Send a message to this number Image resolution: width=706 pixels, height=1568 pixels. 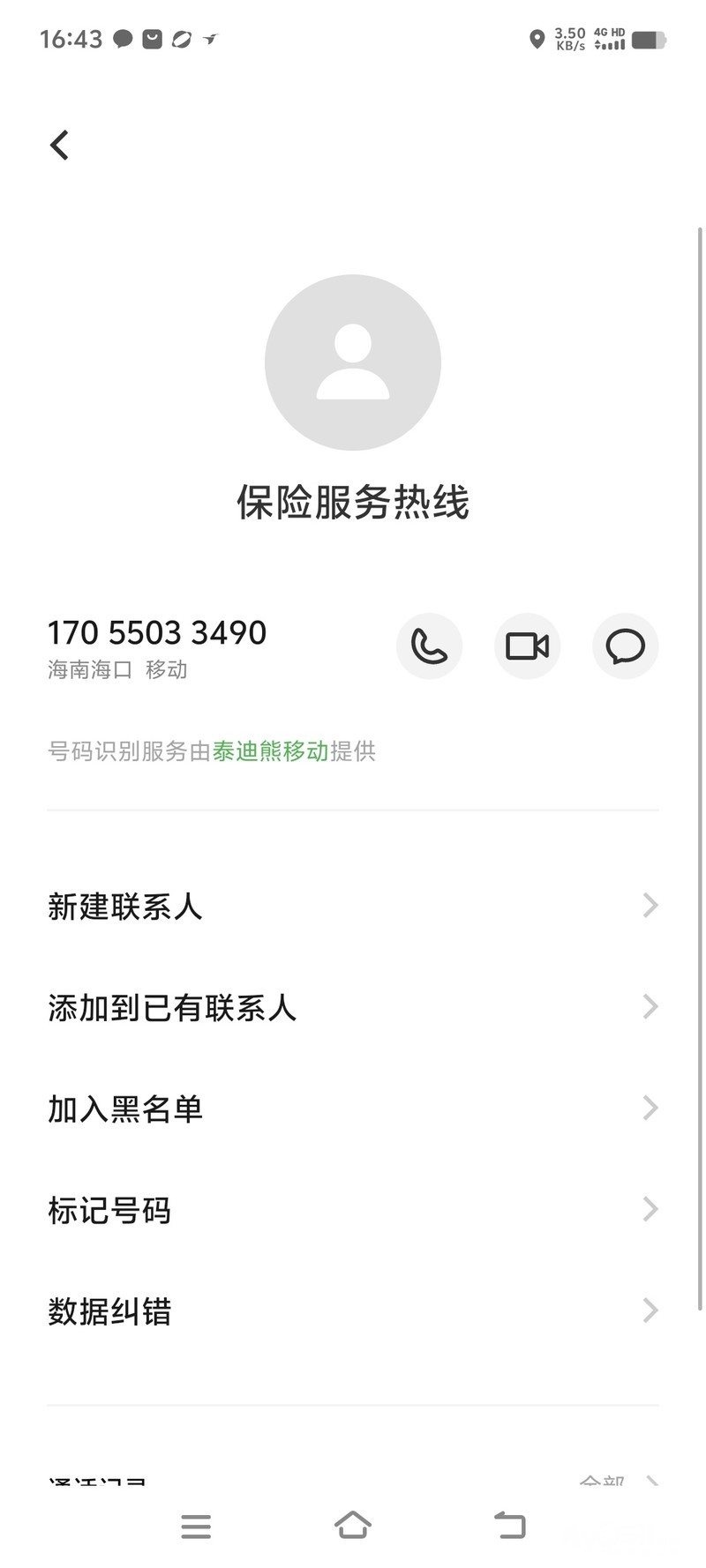(626, 646)
